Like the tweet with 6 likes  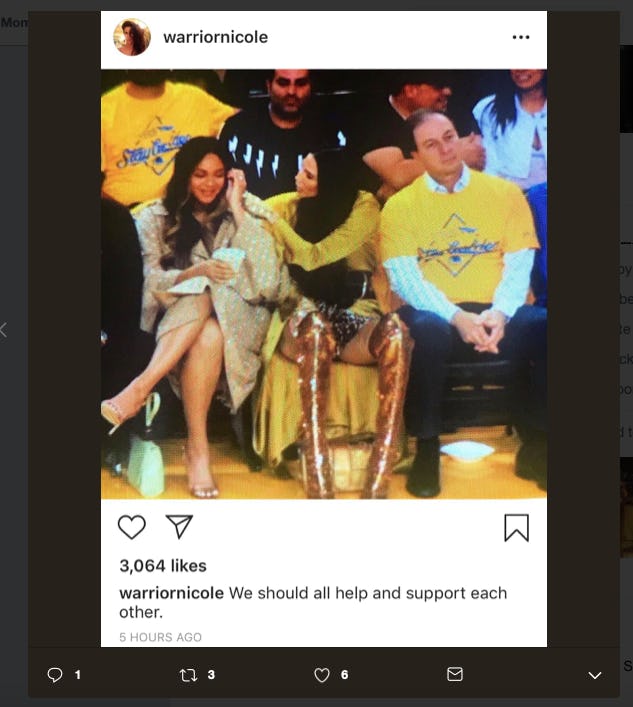[322, 675]
